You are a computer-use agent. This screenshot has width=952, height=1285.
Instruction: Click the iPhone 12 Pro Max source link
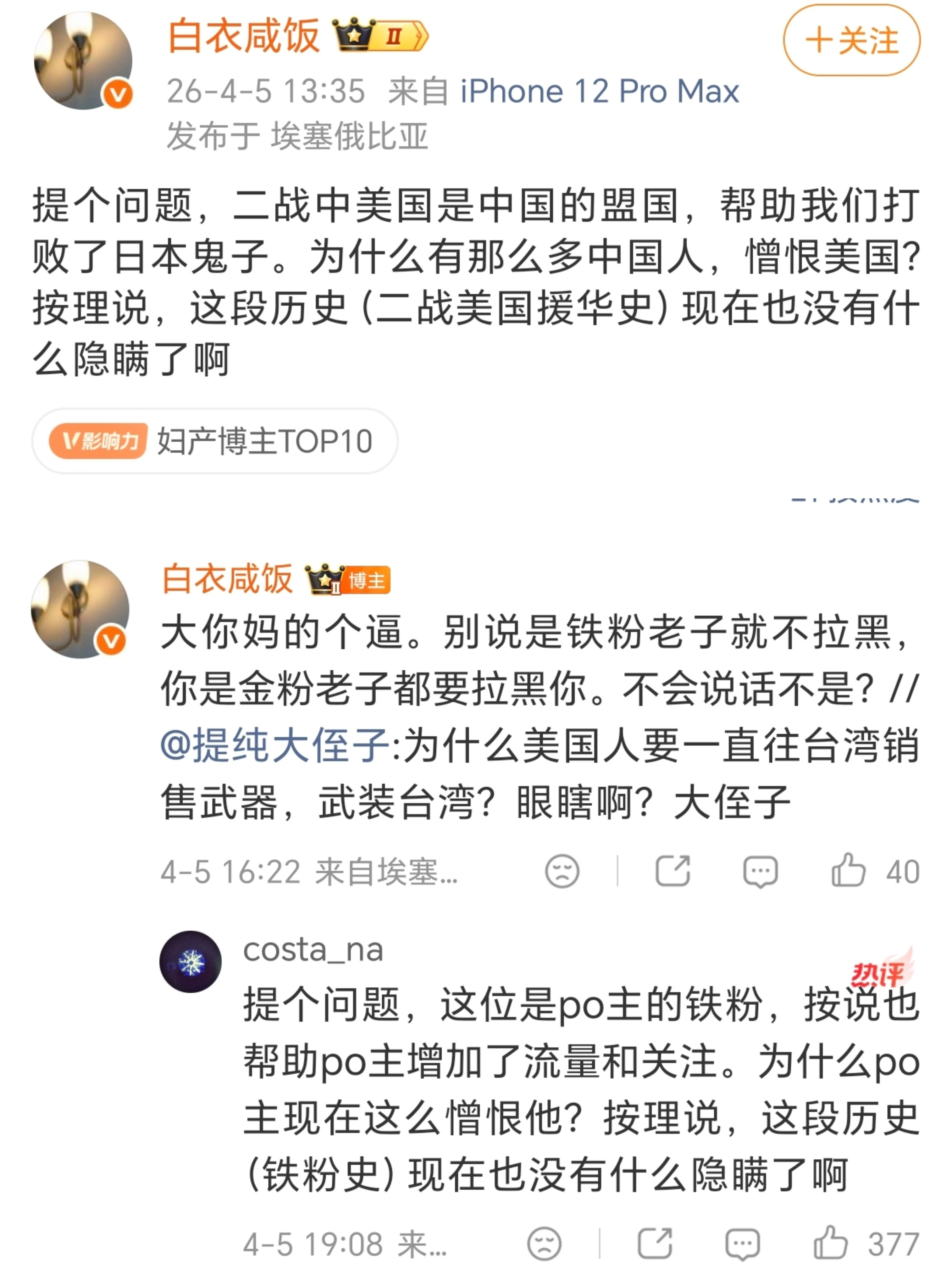(596, 91)
